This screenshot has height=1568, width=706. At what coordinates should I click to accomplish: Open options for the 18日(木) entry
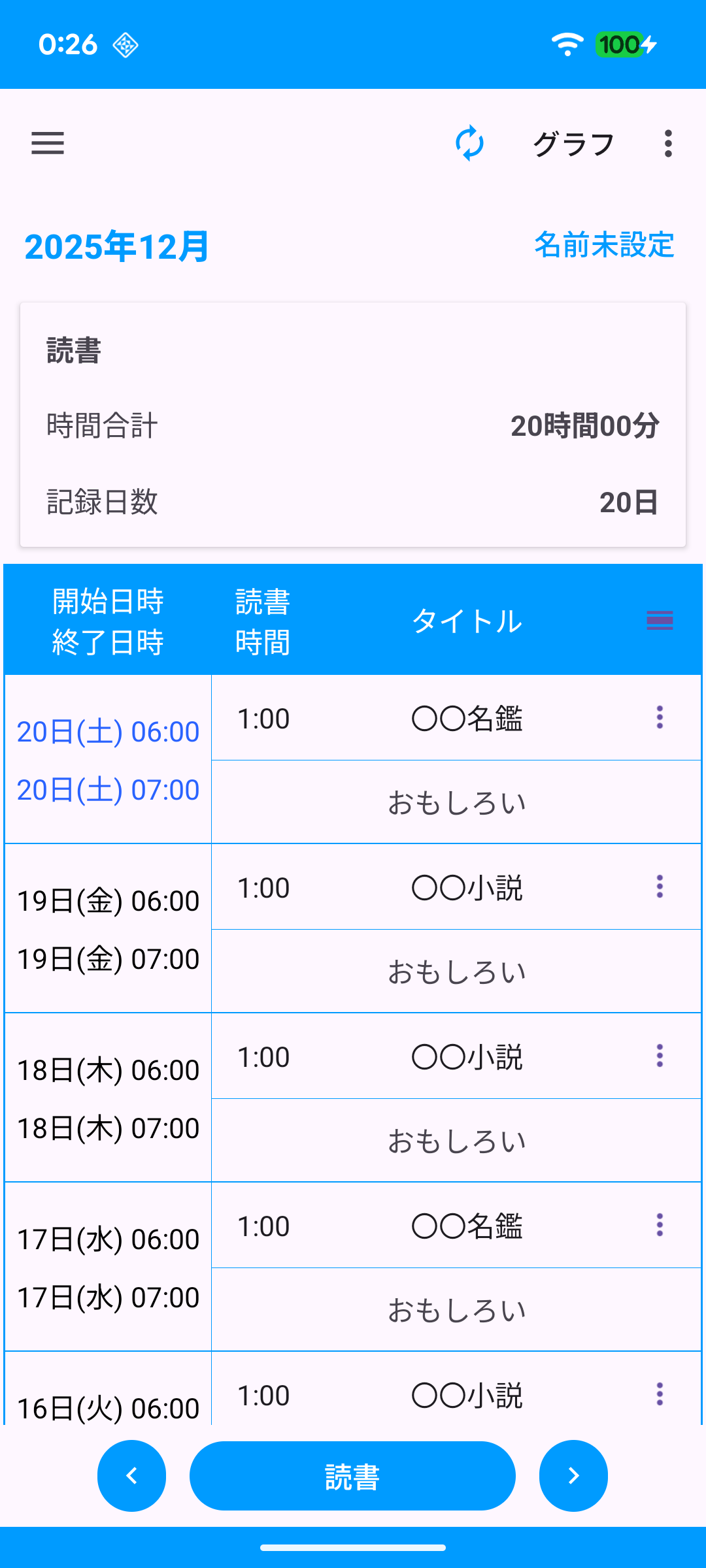tap(660, 1056)
